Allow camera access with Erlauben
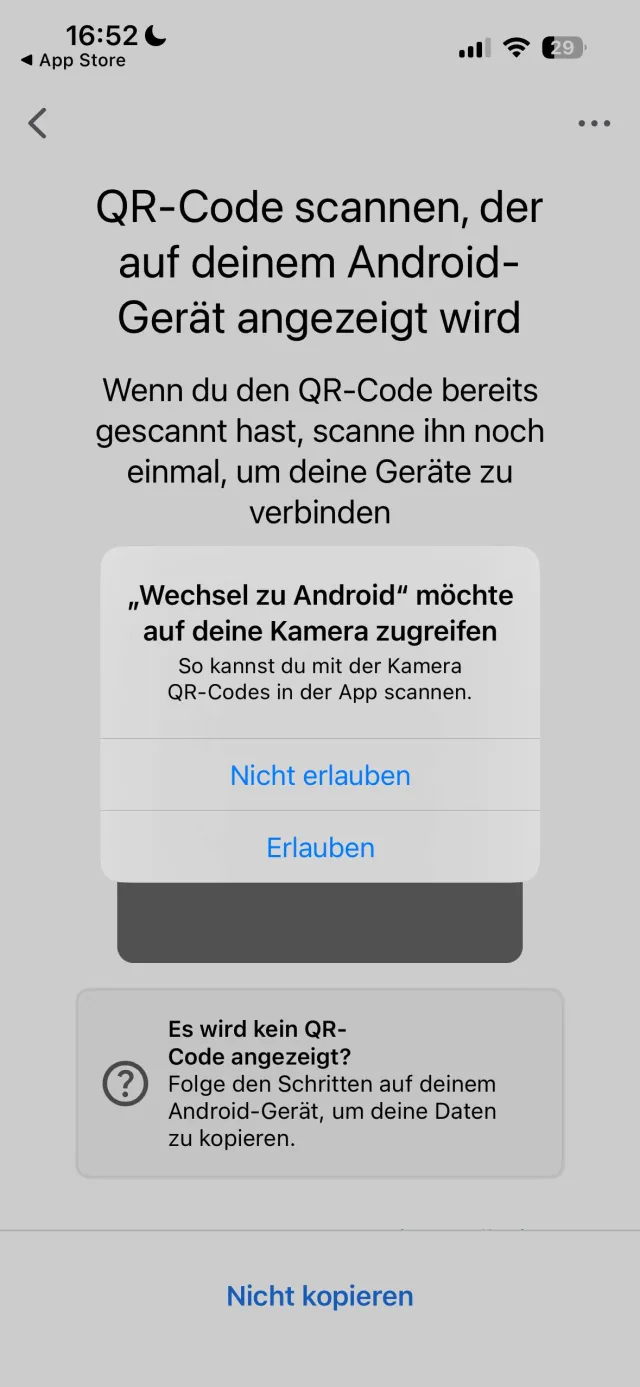This screenshot has height=1387, width=640. (320, 847)
